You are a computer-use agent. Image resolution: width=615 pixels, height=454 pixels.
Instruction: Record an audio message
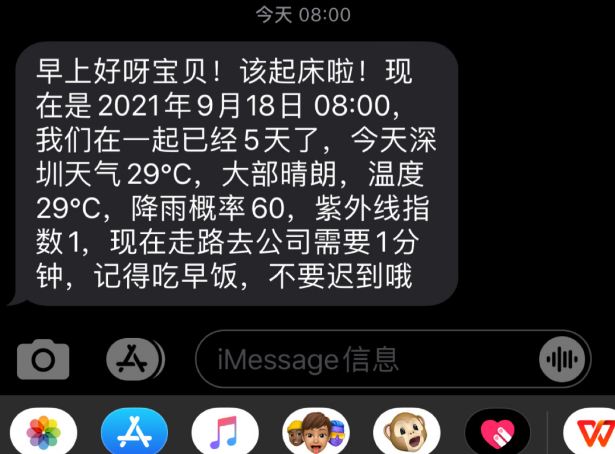click(x=562, y=358)
